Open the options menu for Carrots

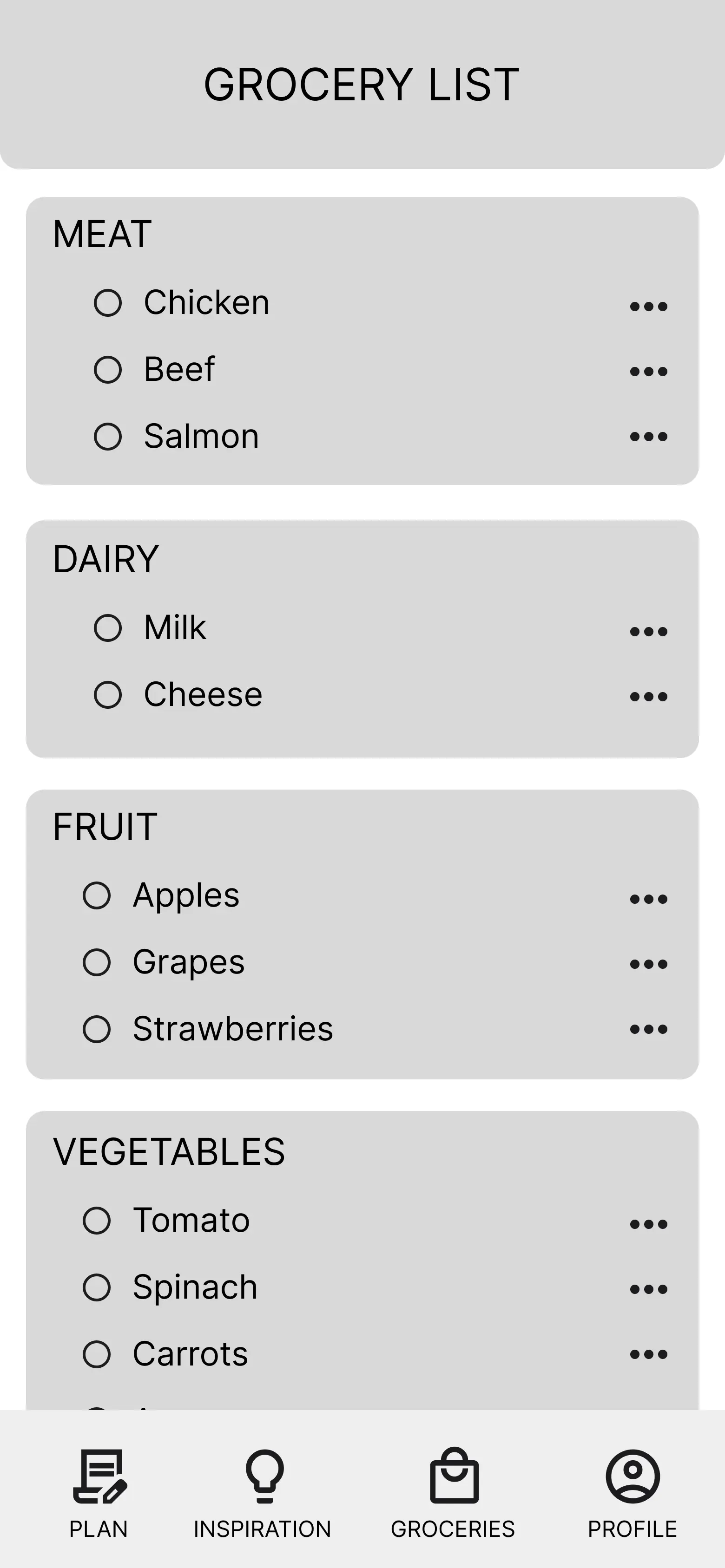(648, 1354)
